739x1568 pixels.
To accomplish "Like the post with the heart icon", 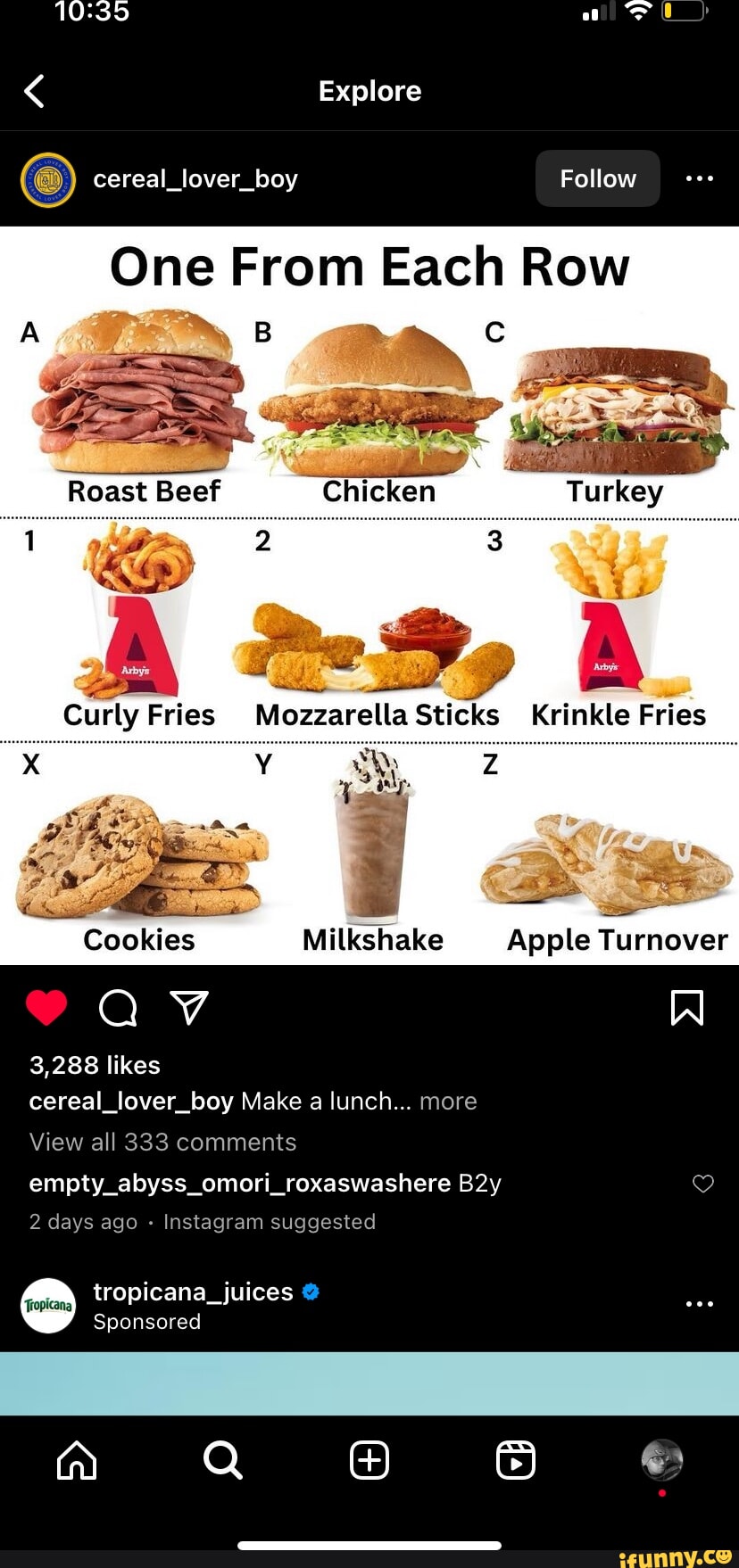I will [x=46, y=1007].
